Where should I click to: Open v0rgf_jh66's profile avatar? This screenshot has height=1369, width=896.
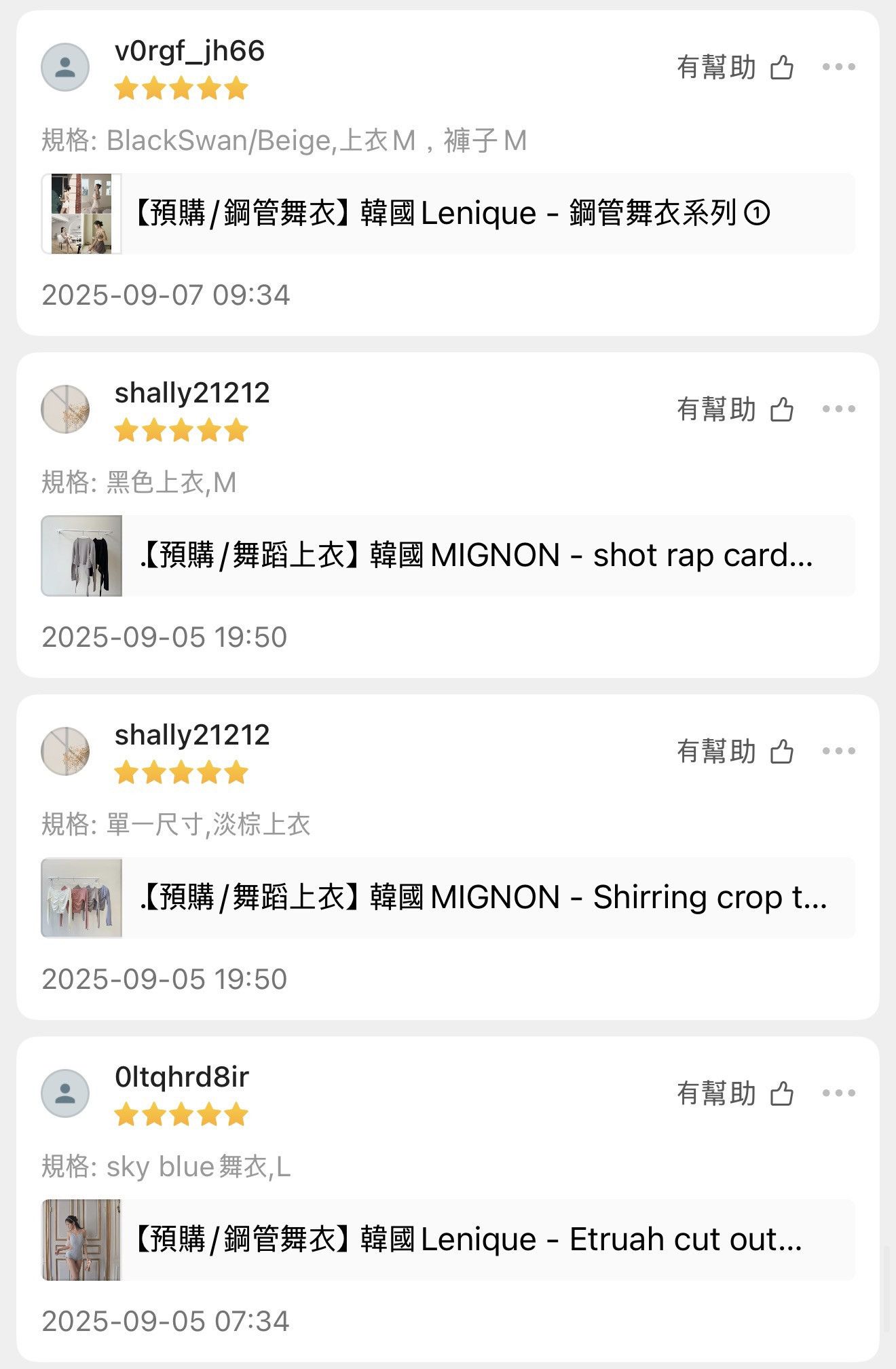coord(65,67)
